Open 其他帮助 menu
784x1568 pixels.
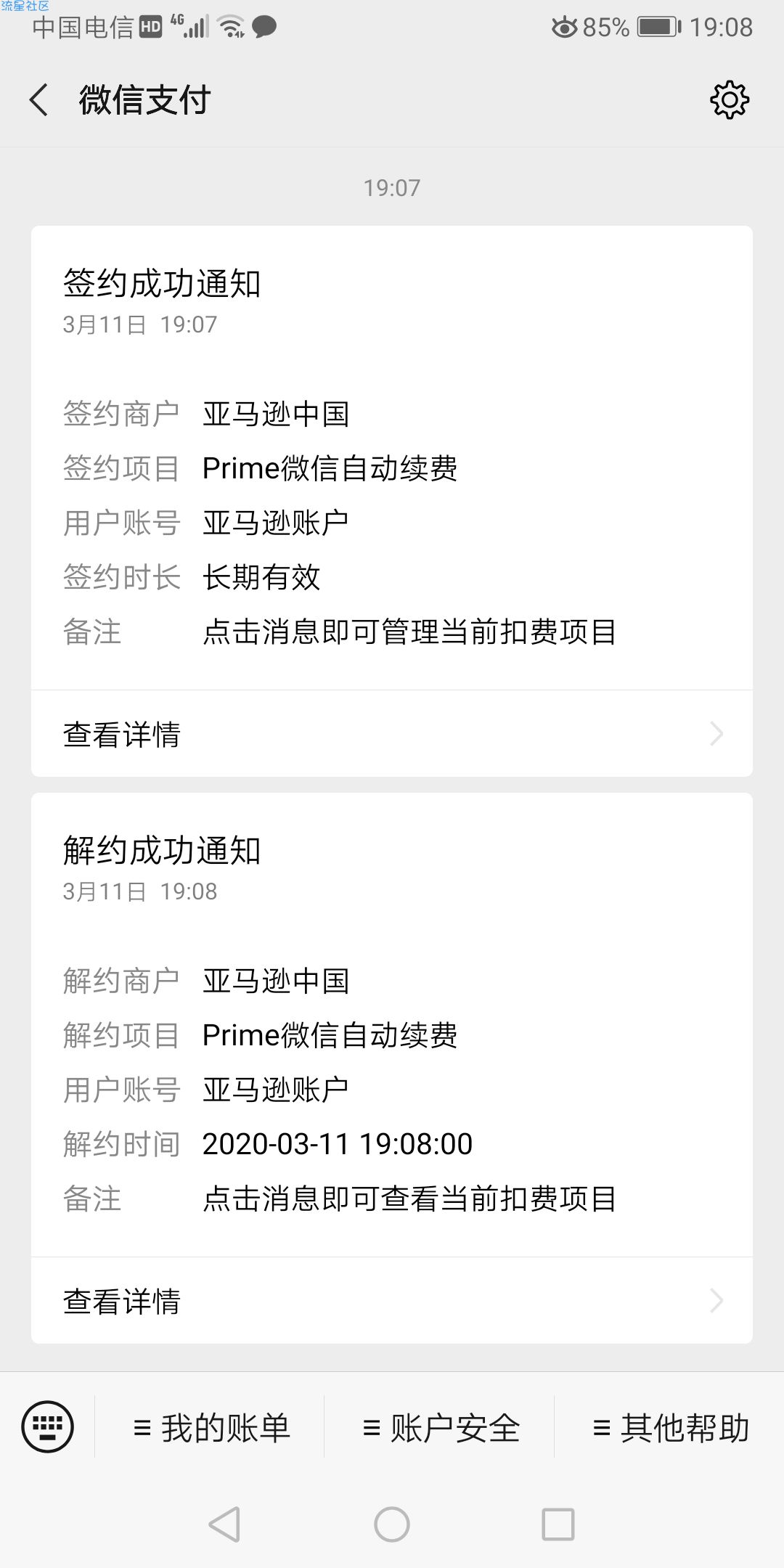tap(669, 1427)
